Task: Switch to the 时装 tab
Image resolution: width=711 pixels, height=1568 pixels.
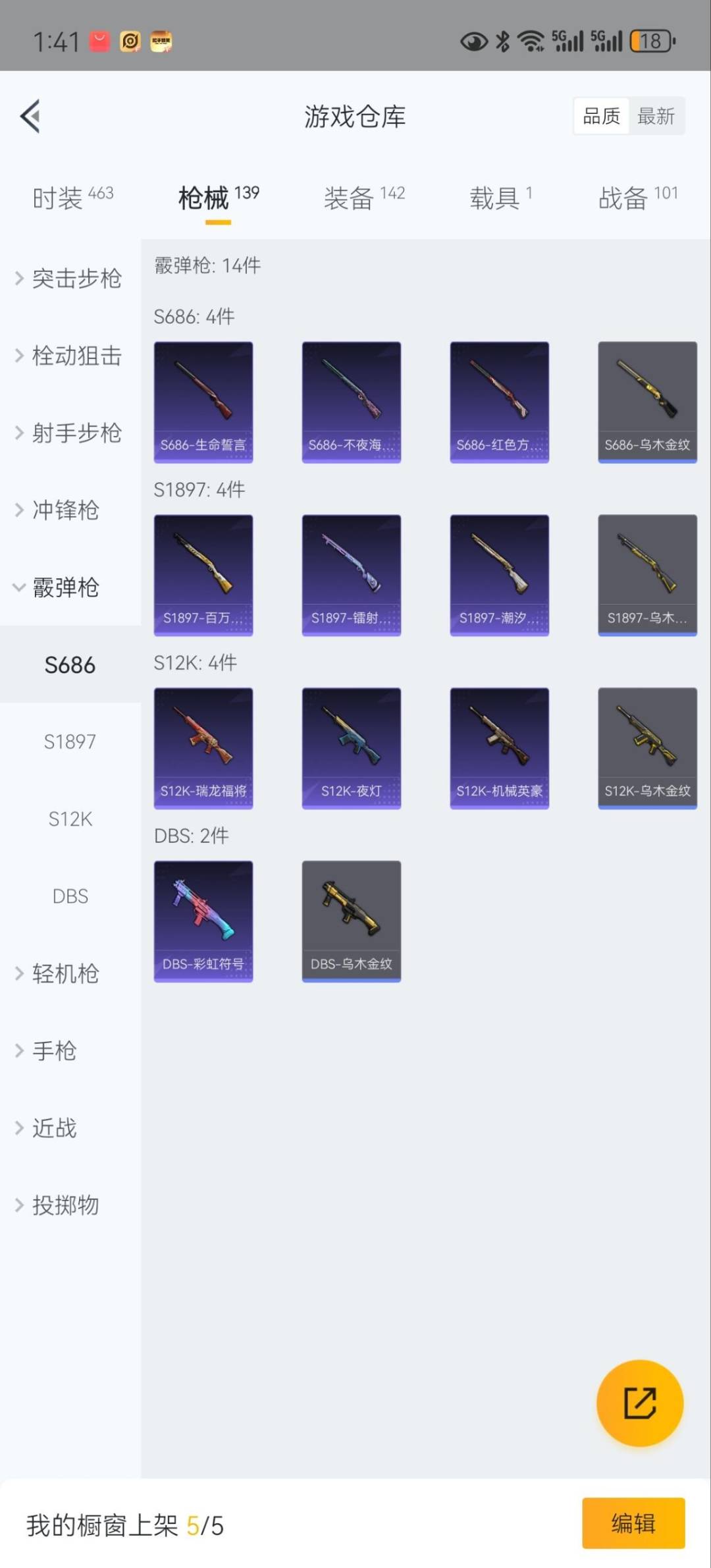Action: (x=72, y=198)
